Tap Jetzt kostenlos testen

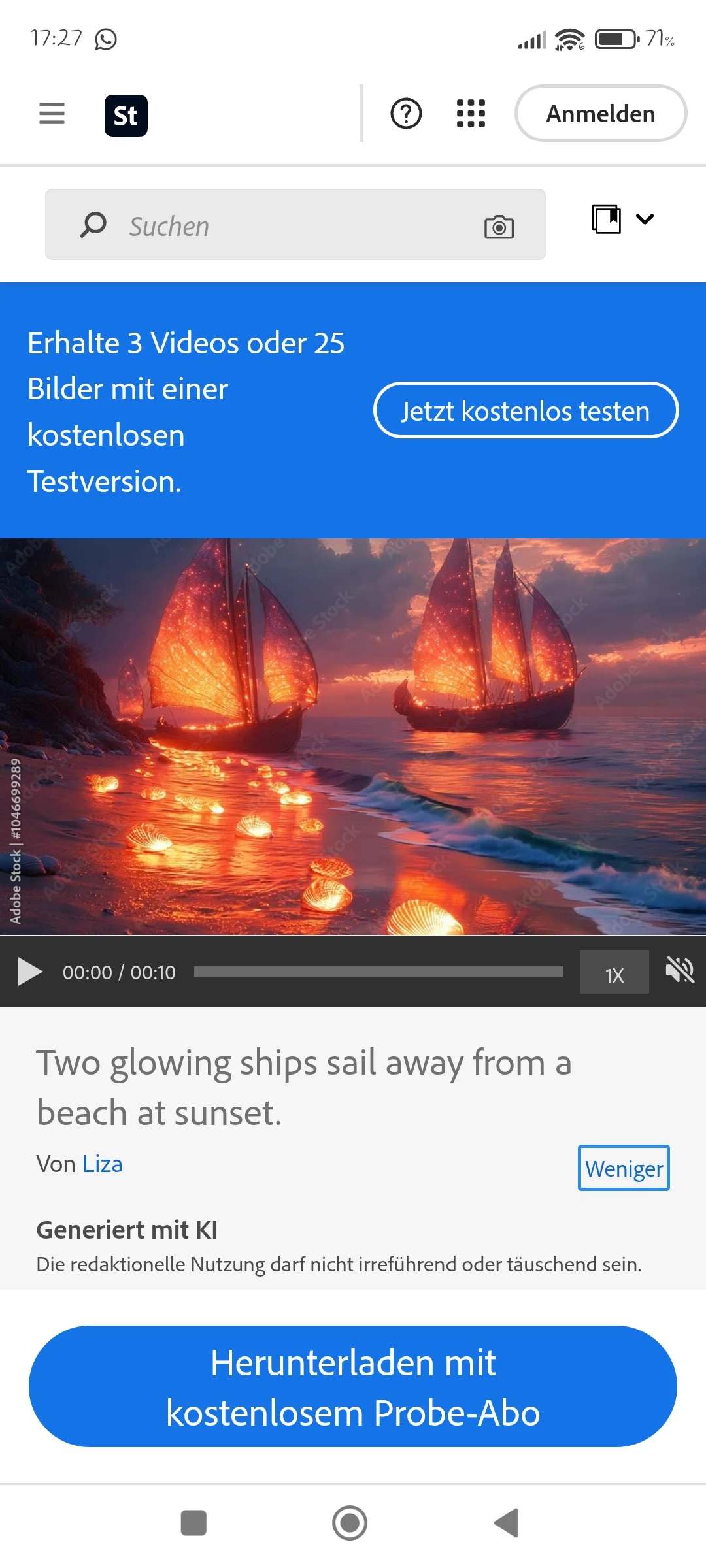coord(526,411)
